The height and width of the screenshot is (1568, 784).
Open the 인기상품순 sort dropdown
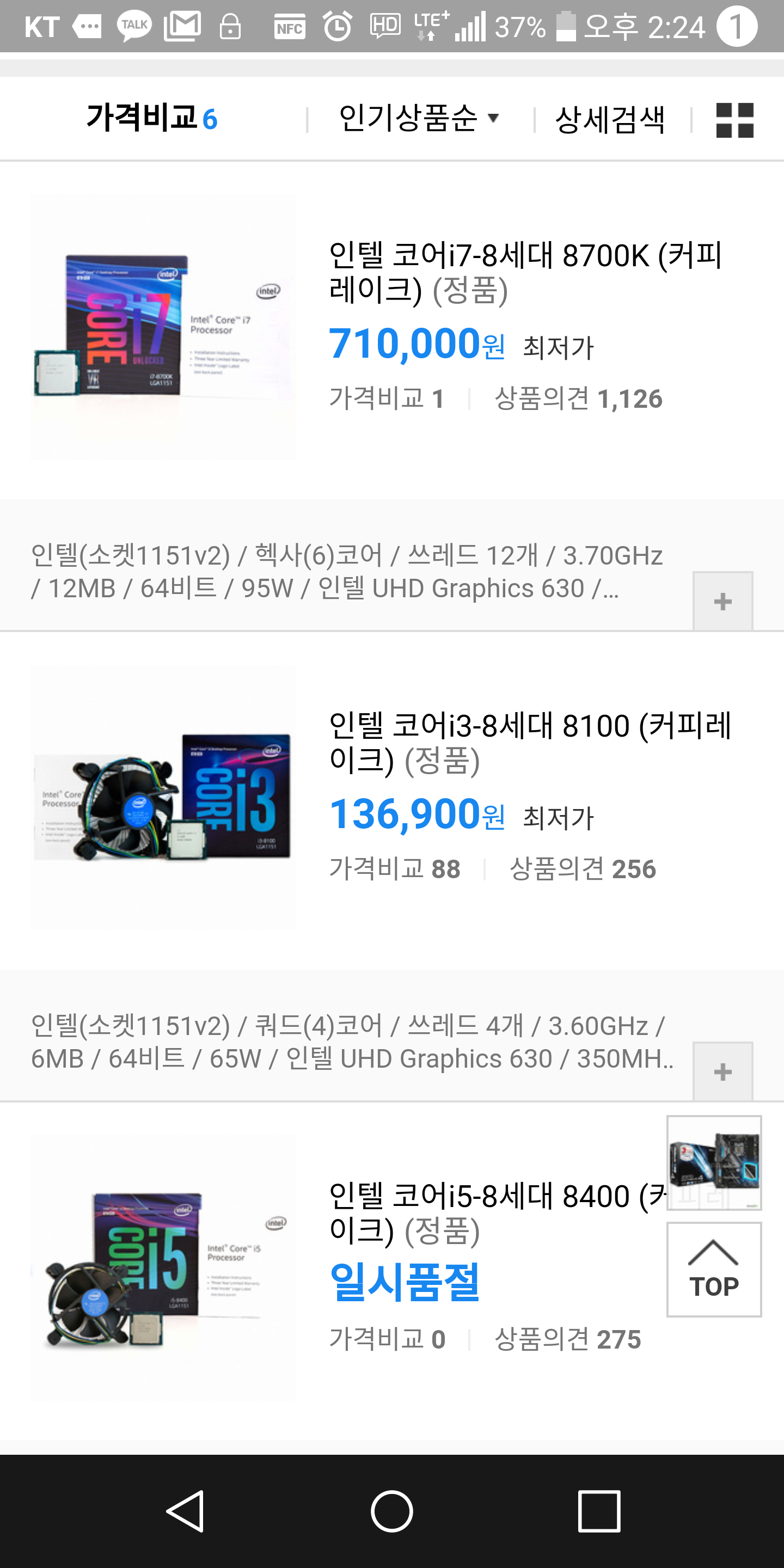tap(419, 118)
